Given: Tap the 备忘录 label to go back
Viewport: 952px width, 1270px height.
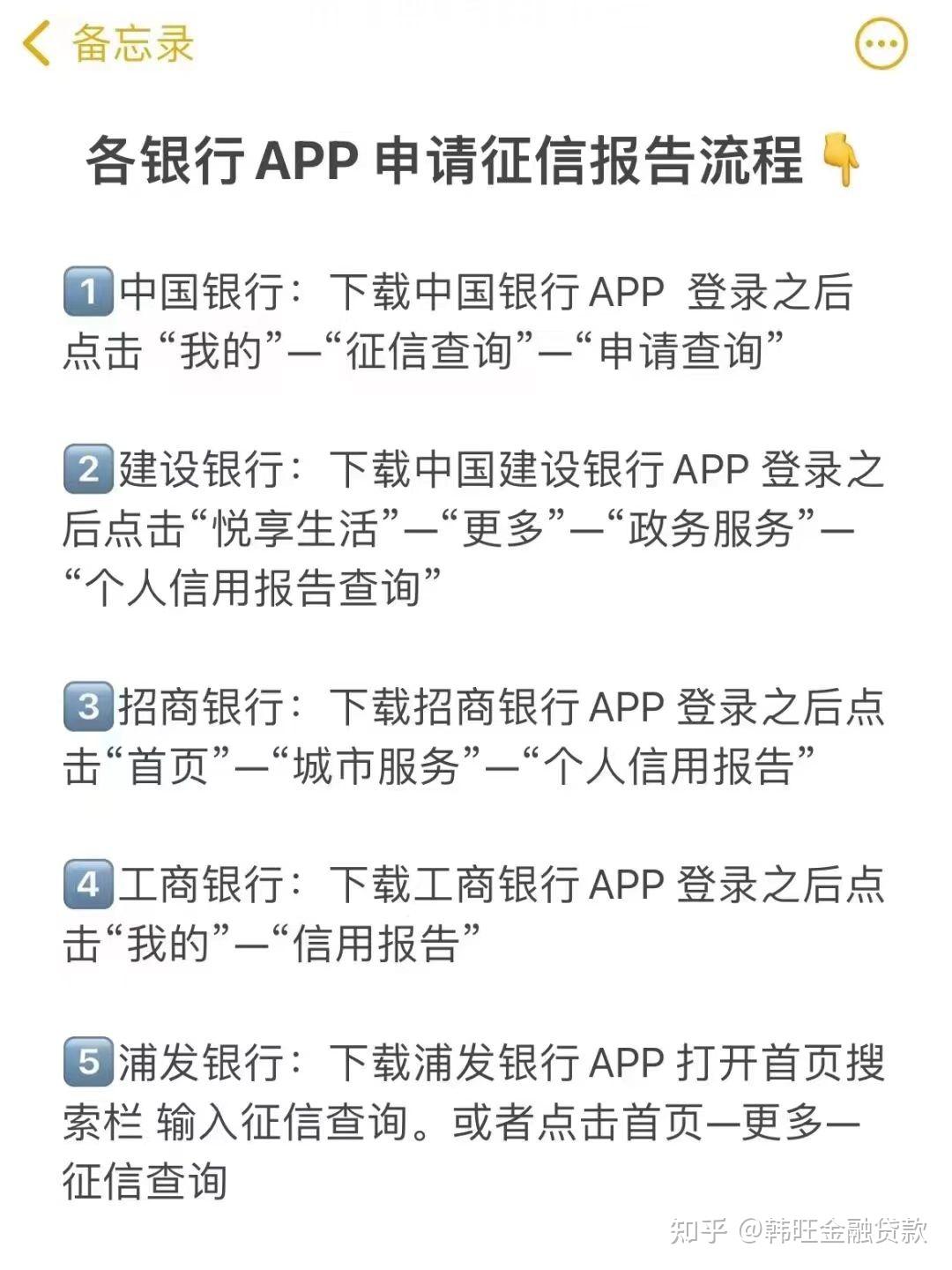Looking at the screenshot, I should click(132, 41).
